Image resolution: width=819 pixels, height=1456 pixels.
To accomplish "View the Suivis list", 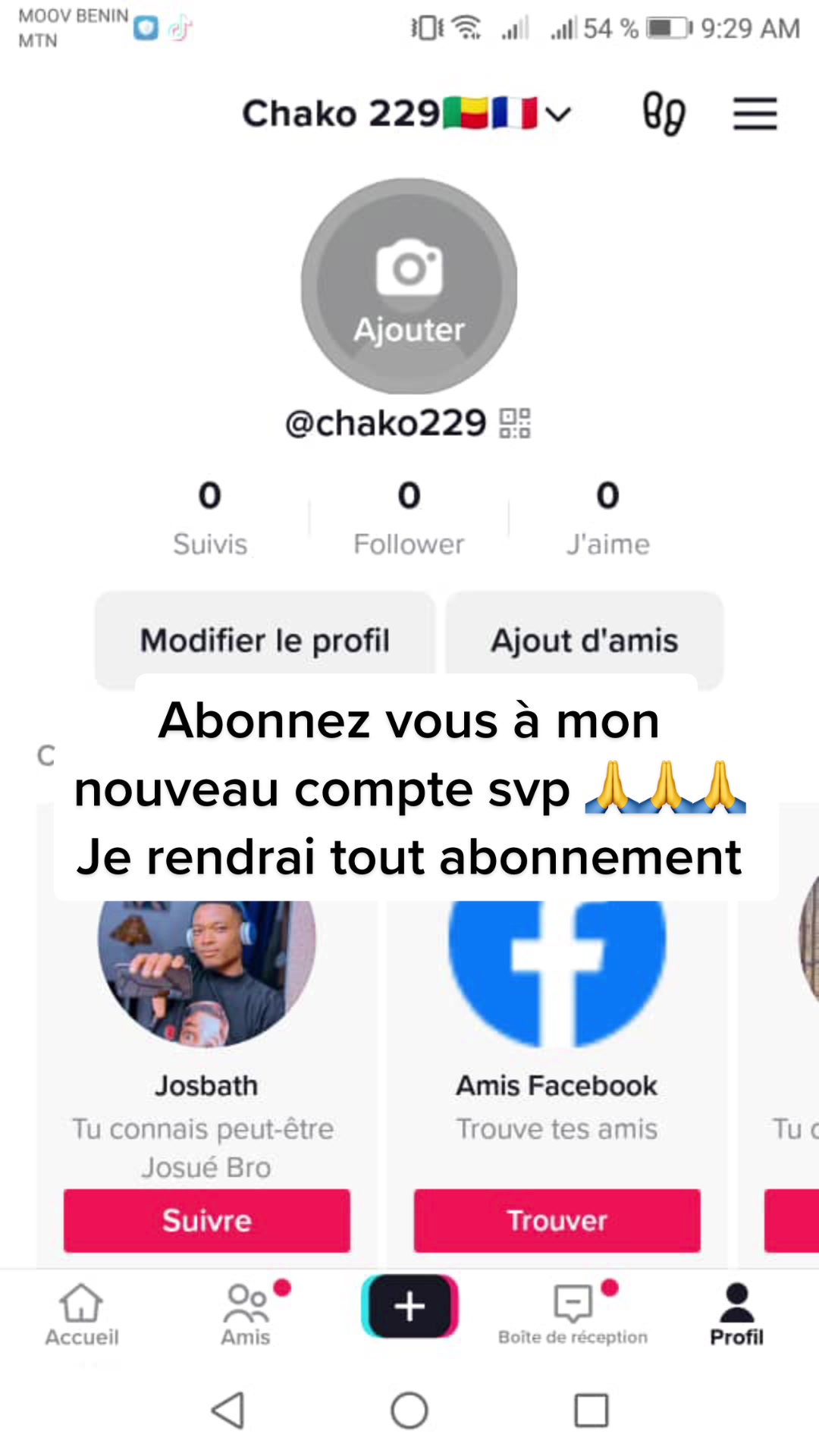I will pyautogui.click(x=210, y=517).
